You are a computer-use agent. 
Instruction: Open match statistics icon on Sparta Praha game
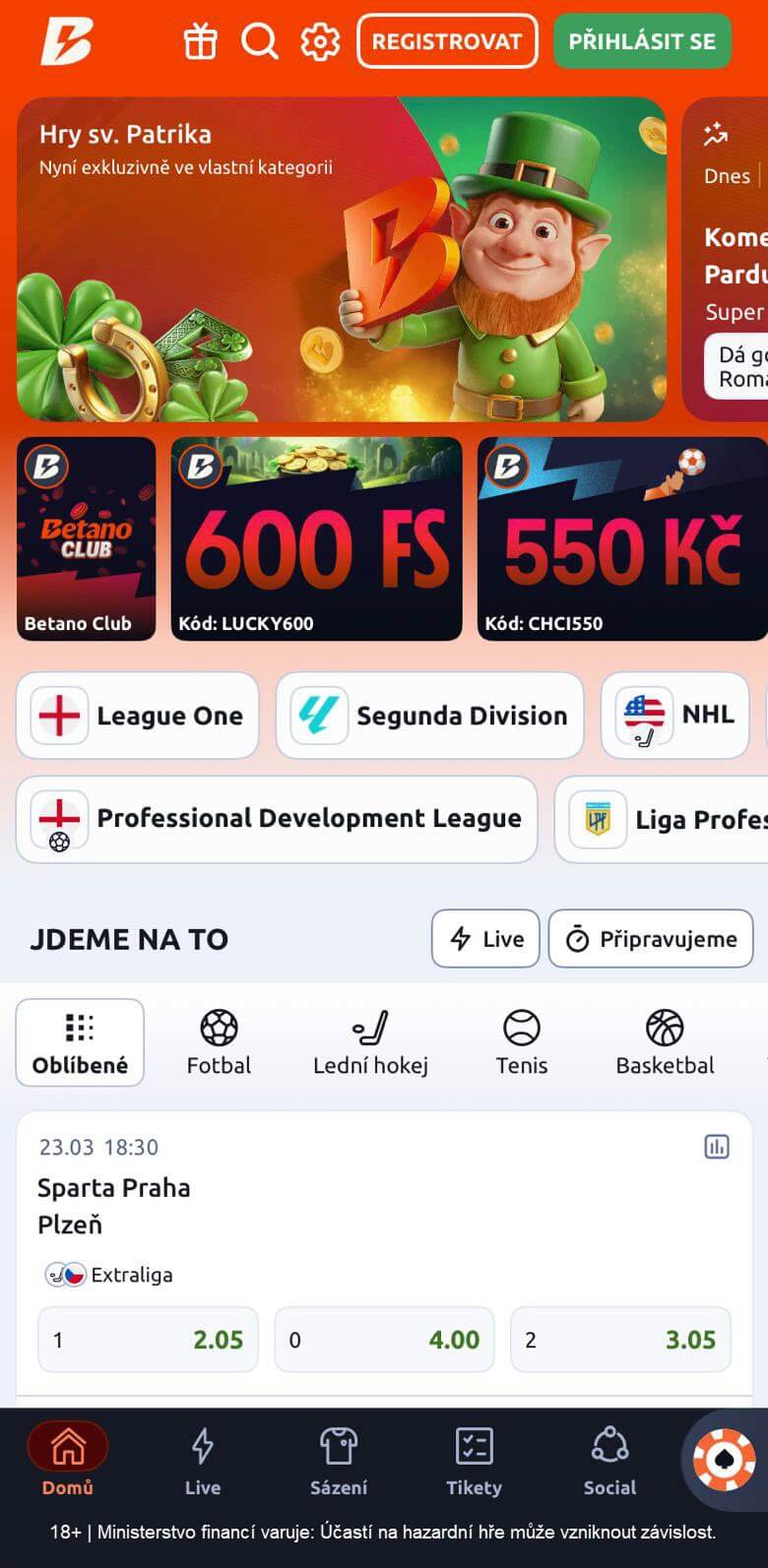click(718, 1148)
